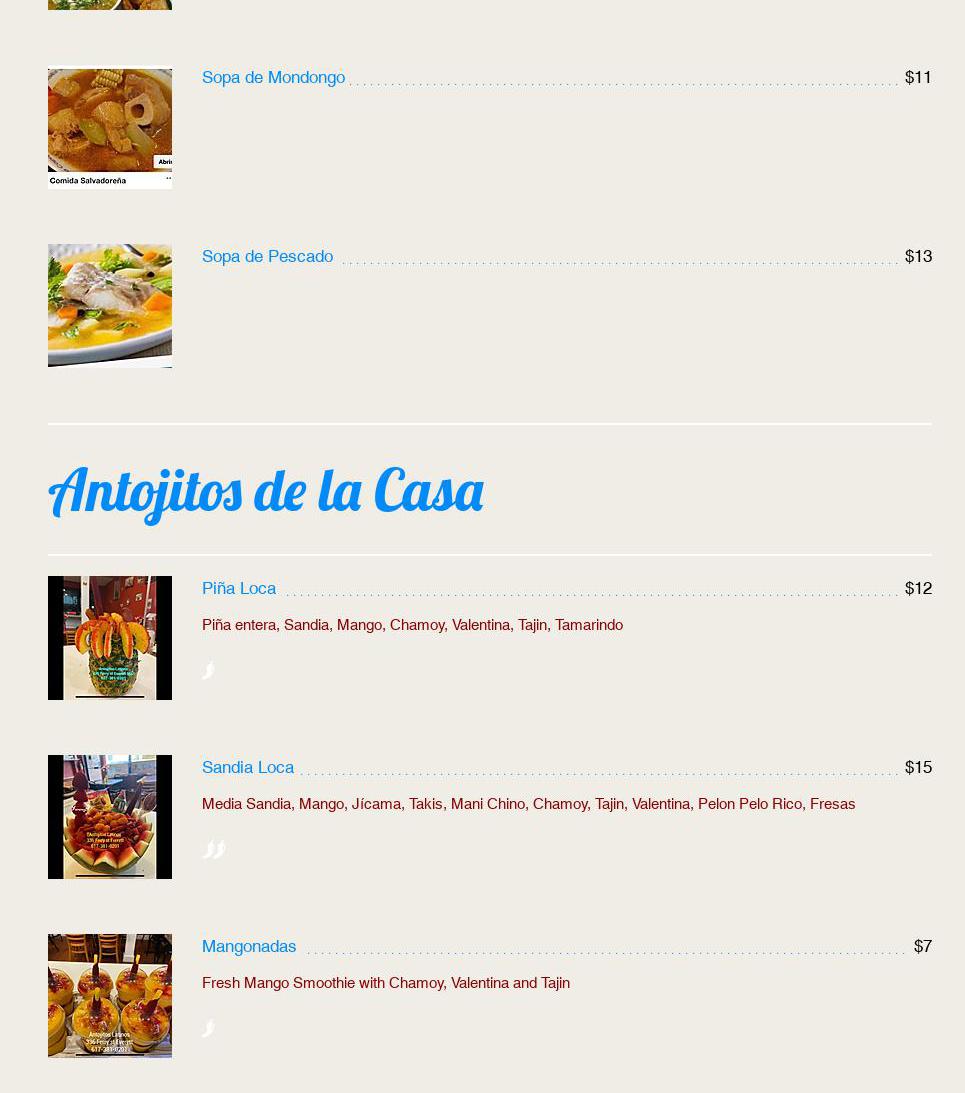Select the Sopa de Pescado item
The image size is (965, 1093).
(x=267, y=256)
